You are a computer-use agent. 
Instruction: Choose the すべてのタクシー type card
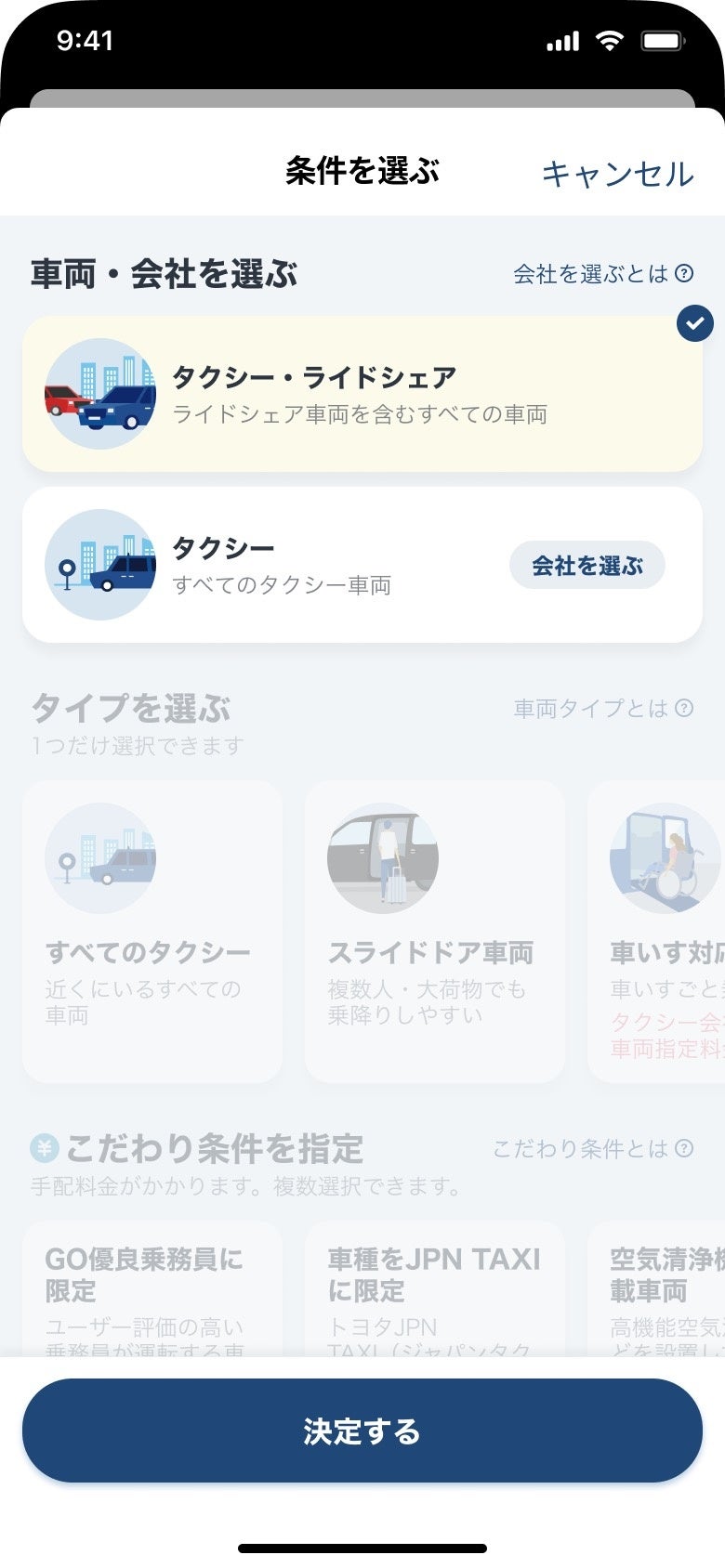[152, 931]
